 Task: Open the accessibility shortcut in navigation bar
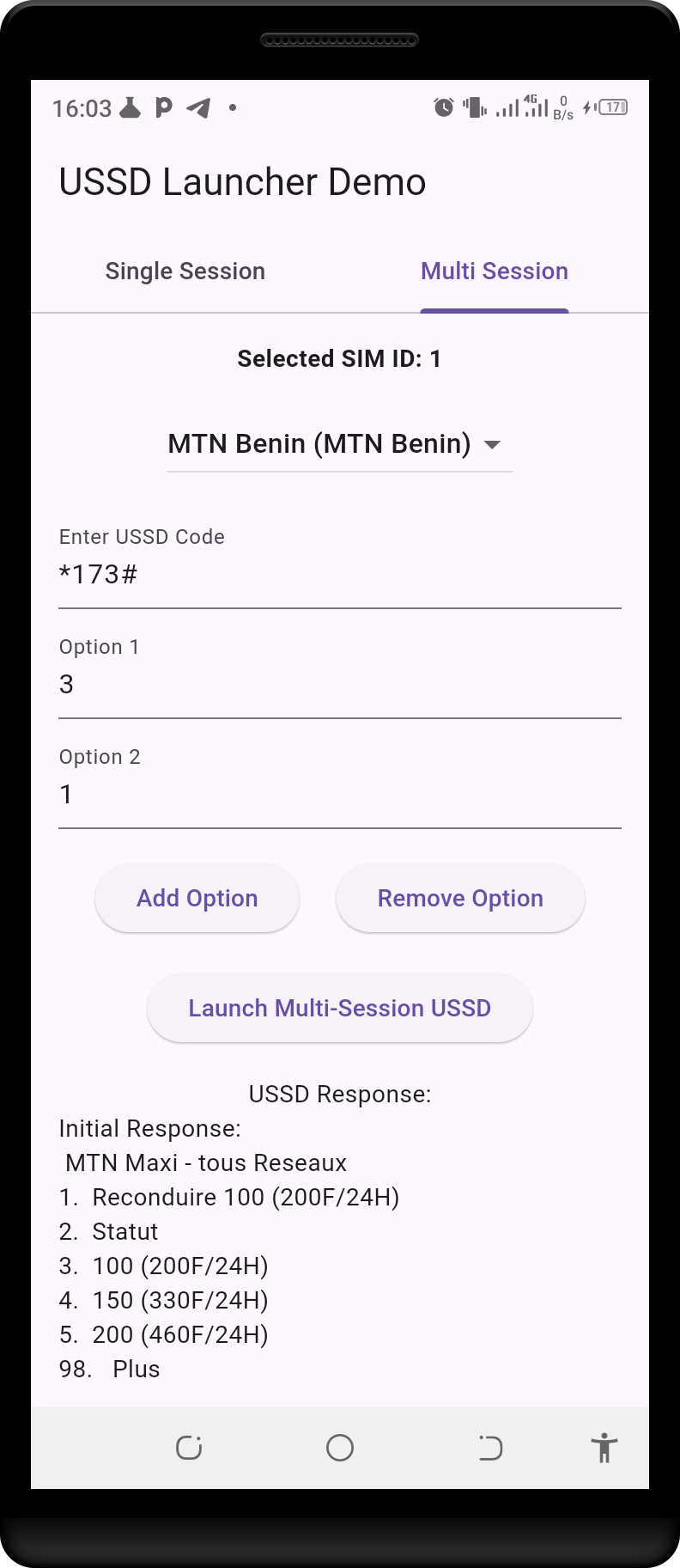point(604,1448)
